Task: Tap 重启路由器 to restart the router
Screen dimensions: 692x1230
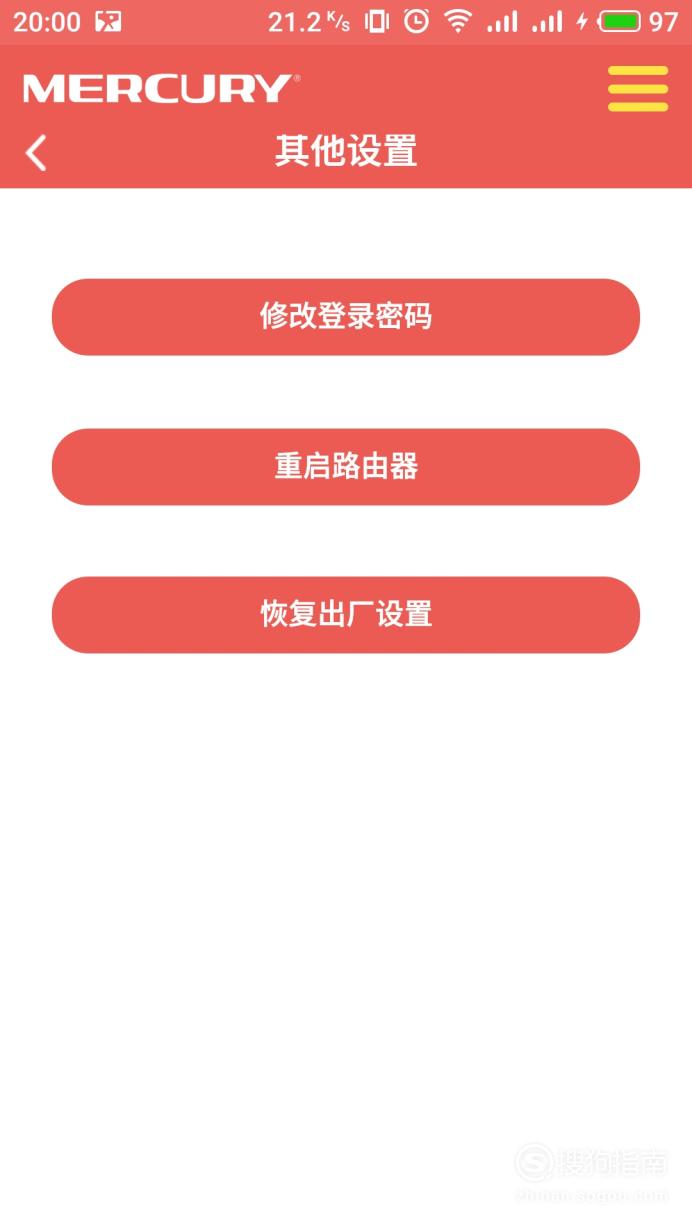Action: point(346,467)
